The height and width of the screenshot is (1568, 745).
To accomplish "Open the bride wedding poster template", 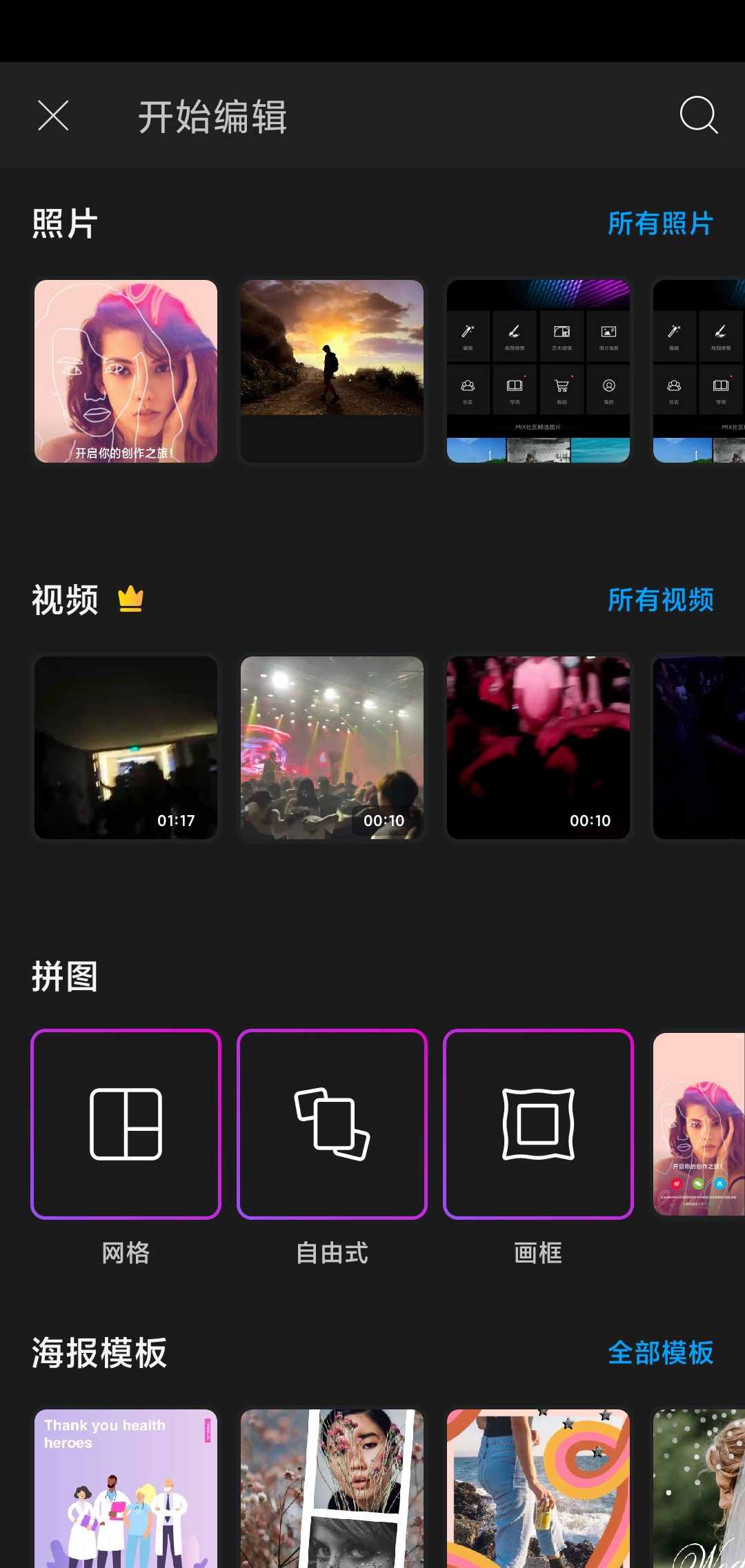I will click(698, 1488).
